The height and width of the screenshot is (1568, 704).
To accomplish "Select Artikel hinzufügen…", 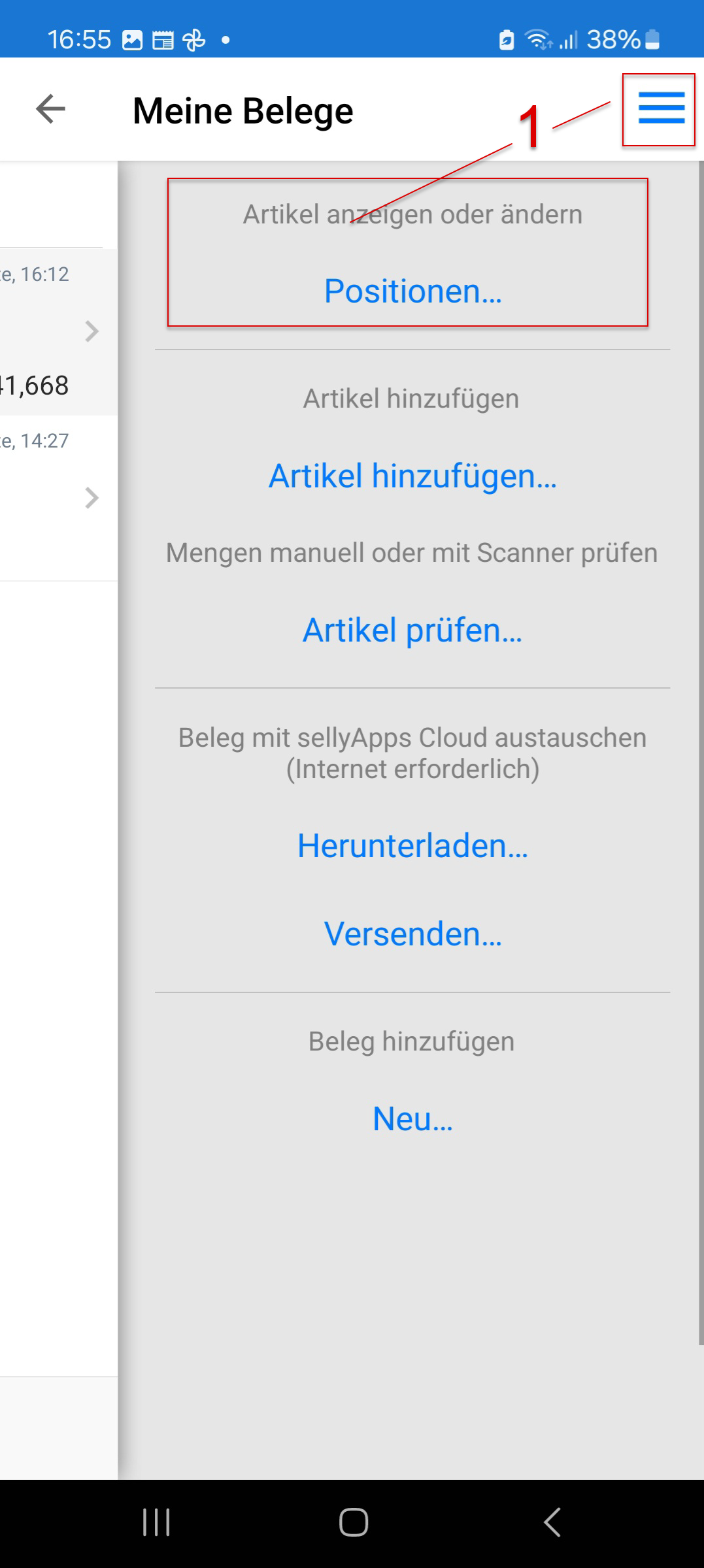I will [x=412, y=476].
